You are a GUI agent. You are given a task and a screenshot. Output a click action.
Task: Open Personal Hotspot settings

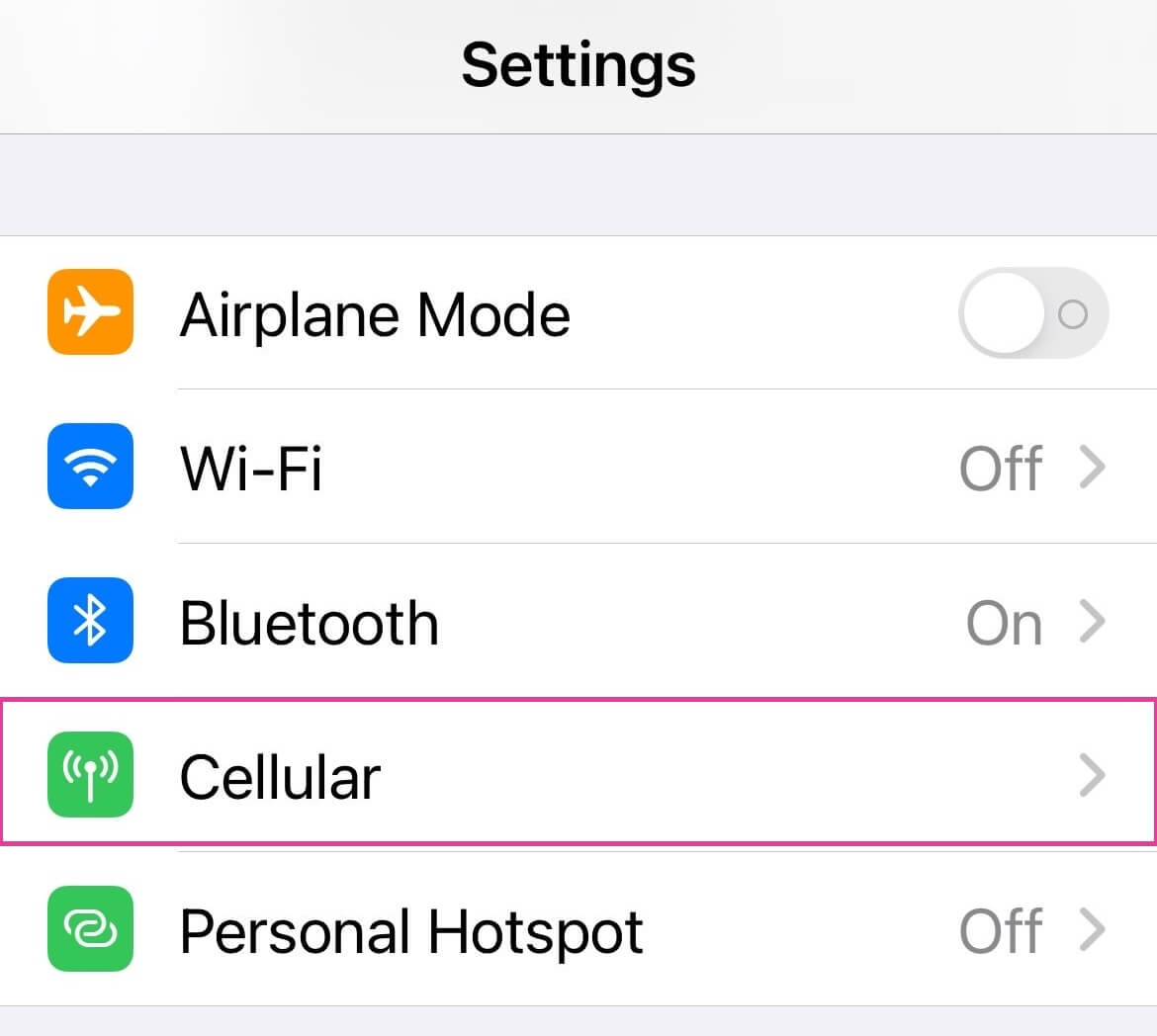(578, 930)
